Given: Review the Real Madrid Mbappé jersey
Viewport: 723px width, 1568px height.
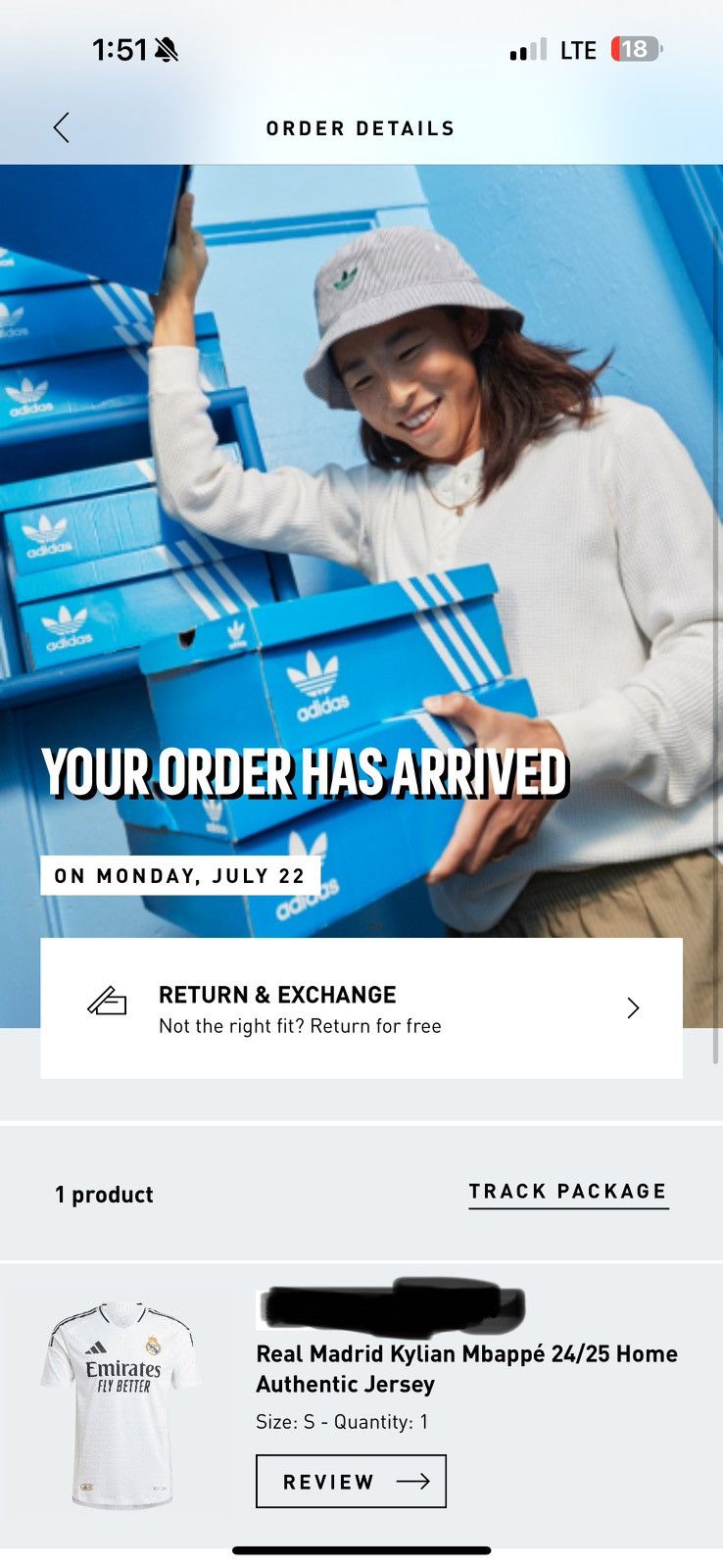Looking at the screenshot, I should click(x=351, y=1481).
